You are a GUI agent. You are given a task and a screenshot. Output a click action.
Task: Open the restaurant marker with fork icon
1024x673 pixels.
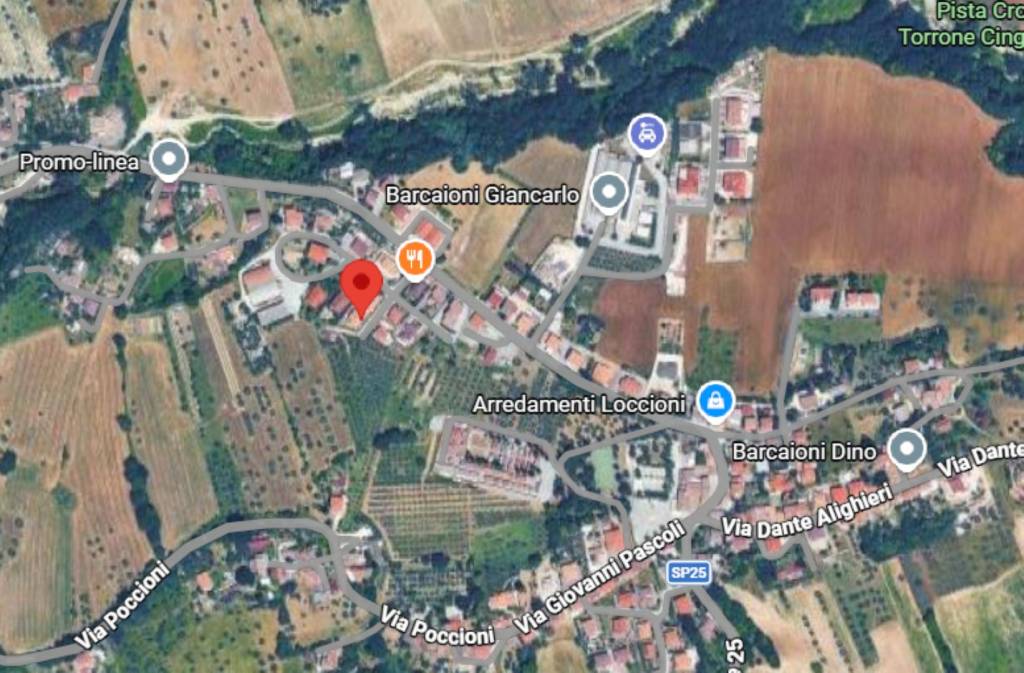point(414,258)
